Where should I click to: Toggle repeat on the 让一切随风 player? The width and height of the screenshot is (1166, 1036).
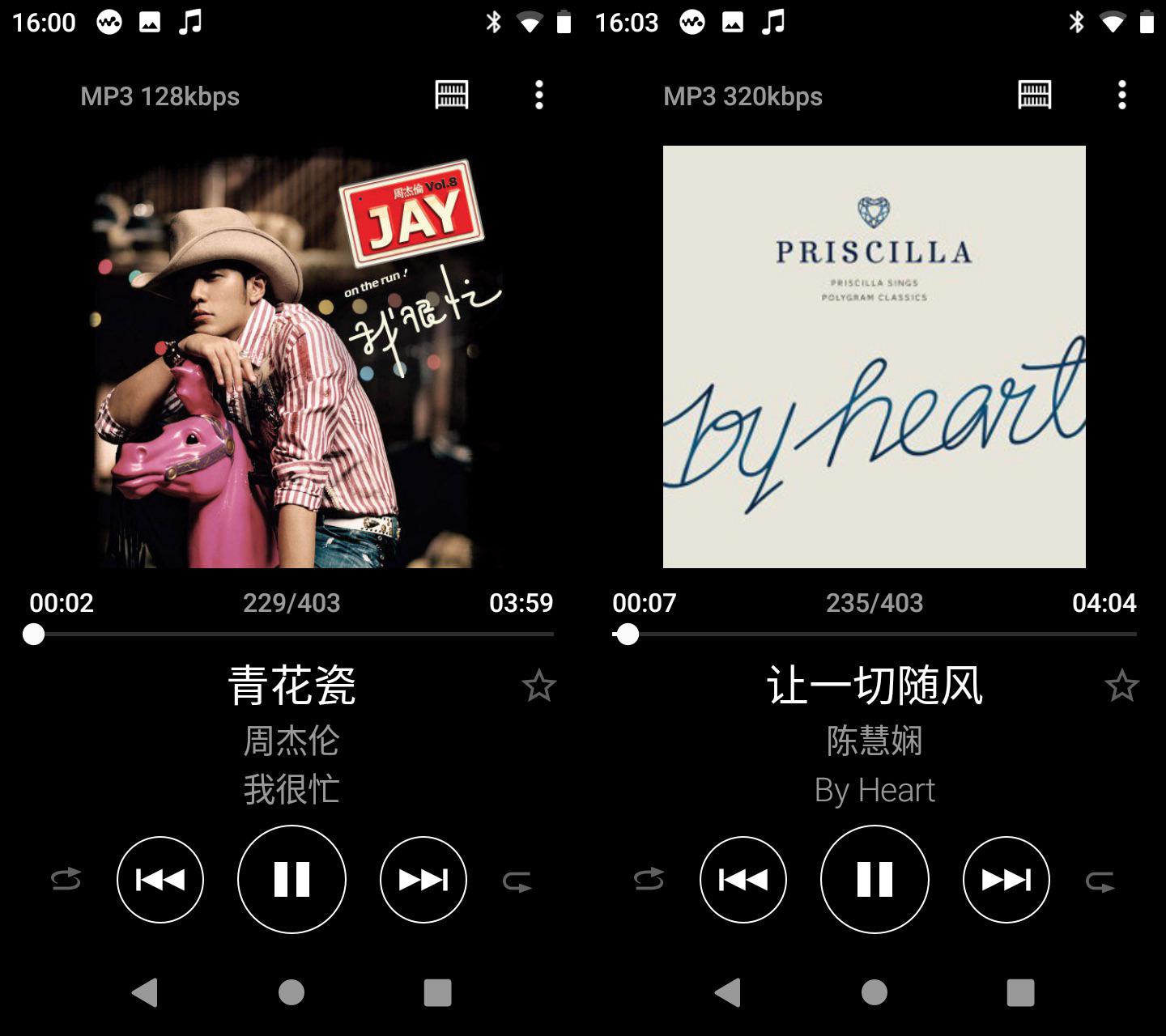(1100, 881)
